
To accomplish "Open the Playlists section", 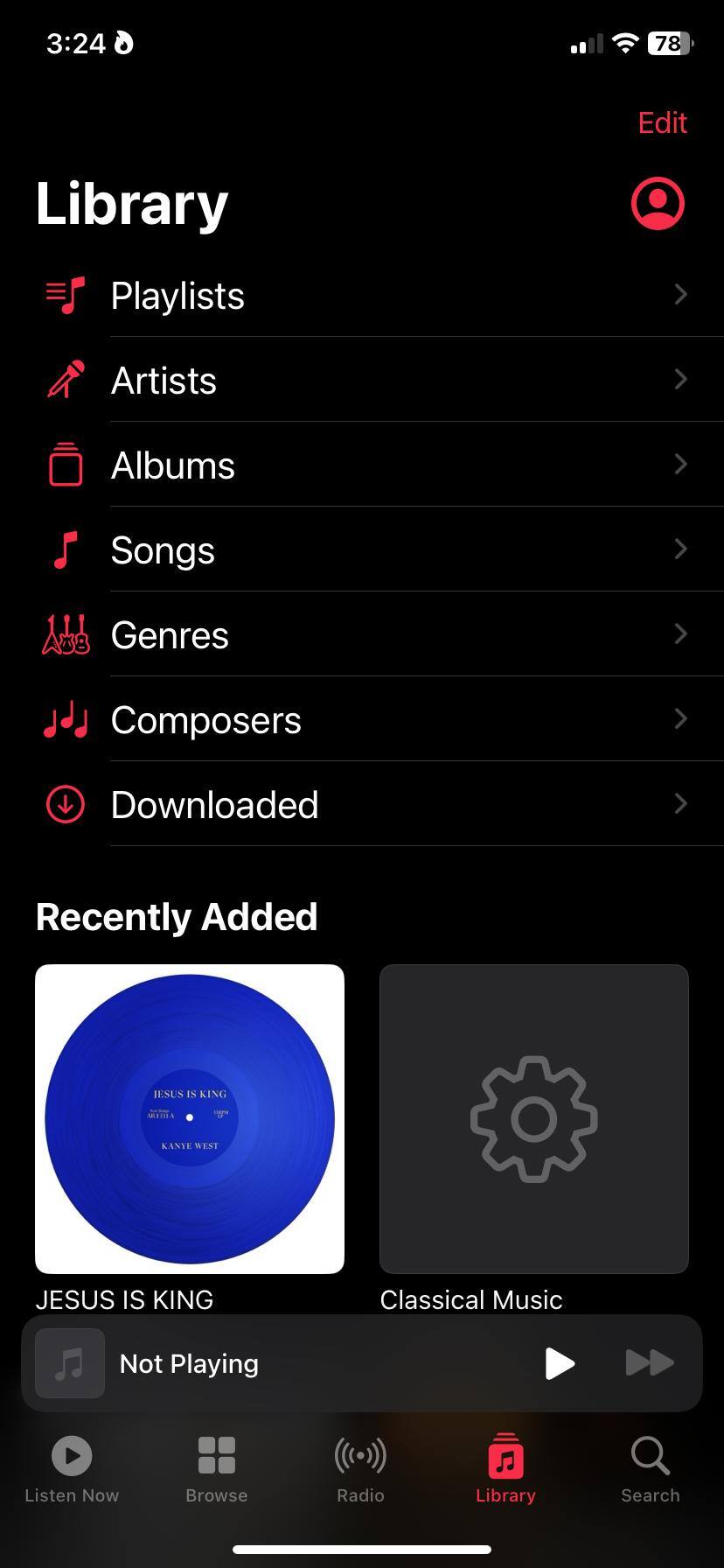I will [362, 296].
